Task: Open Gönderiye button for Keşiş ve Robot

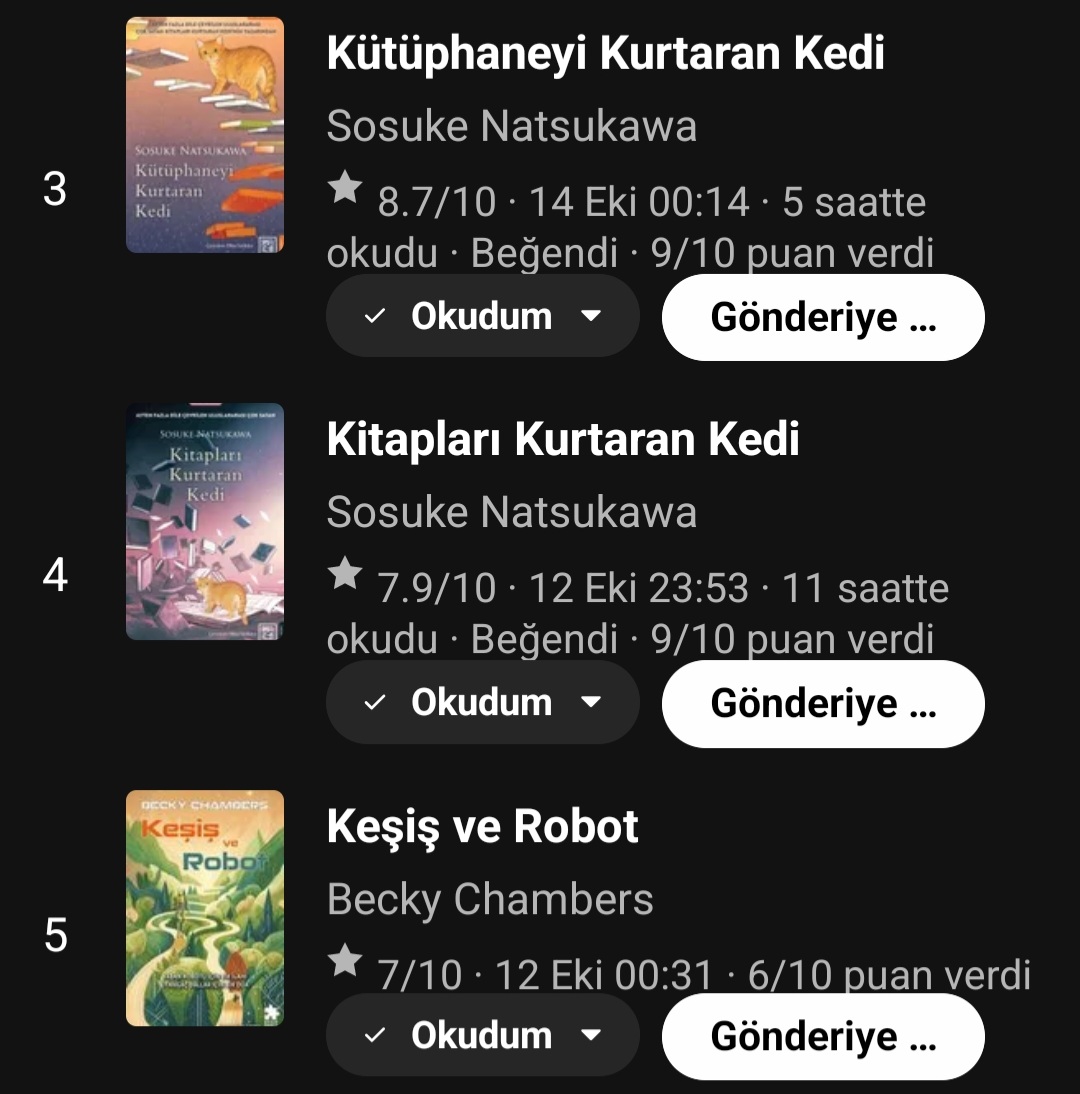Action: (x=822, y=1036)
